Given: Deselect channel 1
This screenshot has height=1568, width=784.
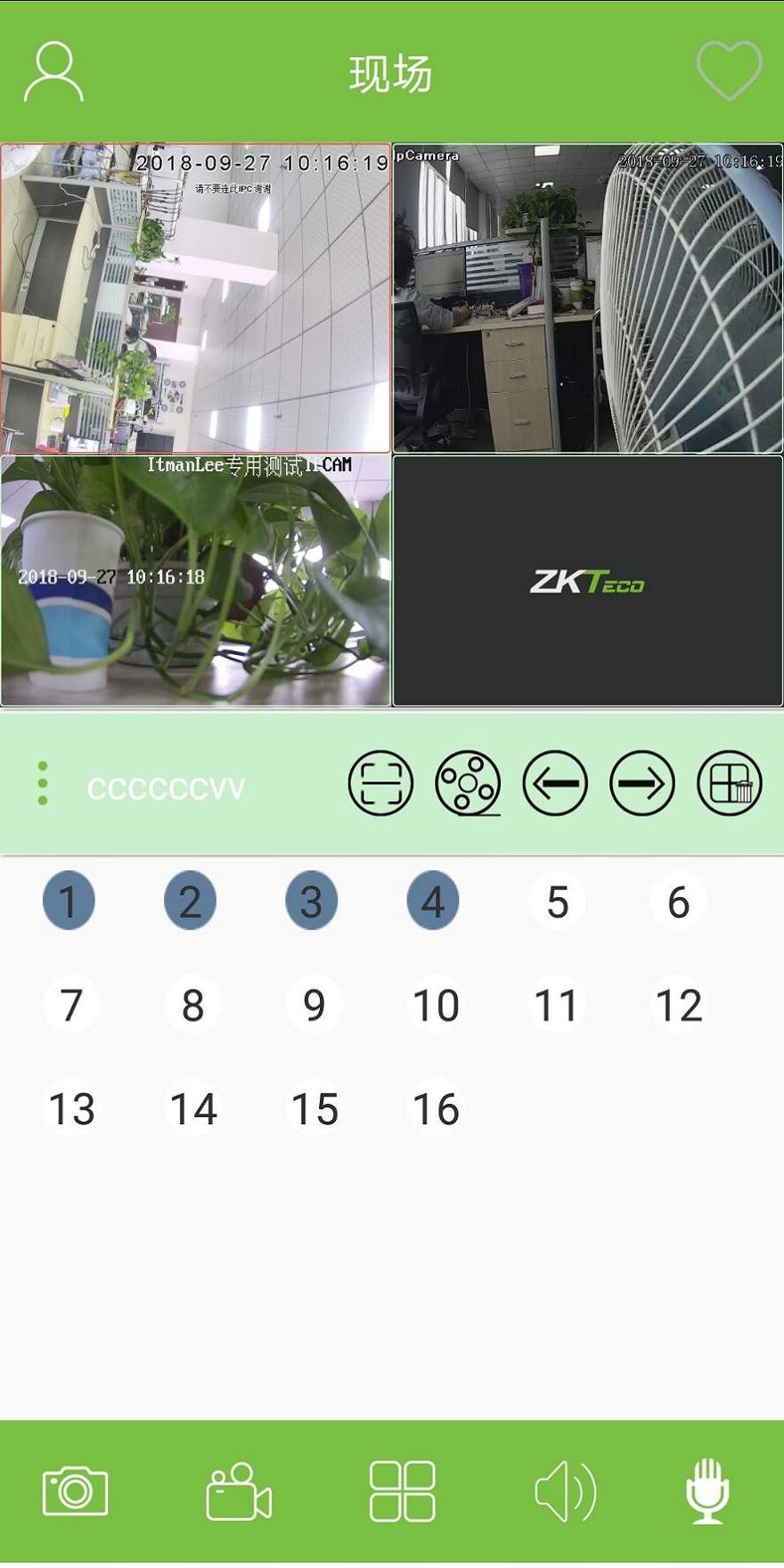Looking at the screenshot, I should [69, 901].
